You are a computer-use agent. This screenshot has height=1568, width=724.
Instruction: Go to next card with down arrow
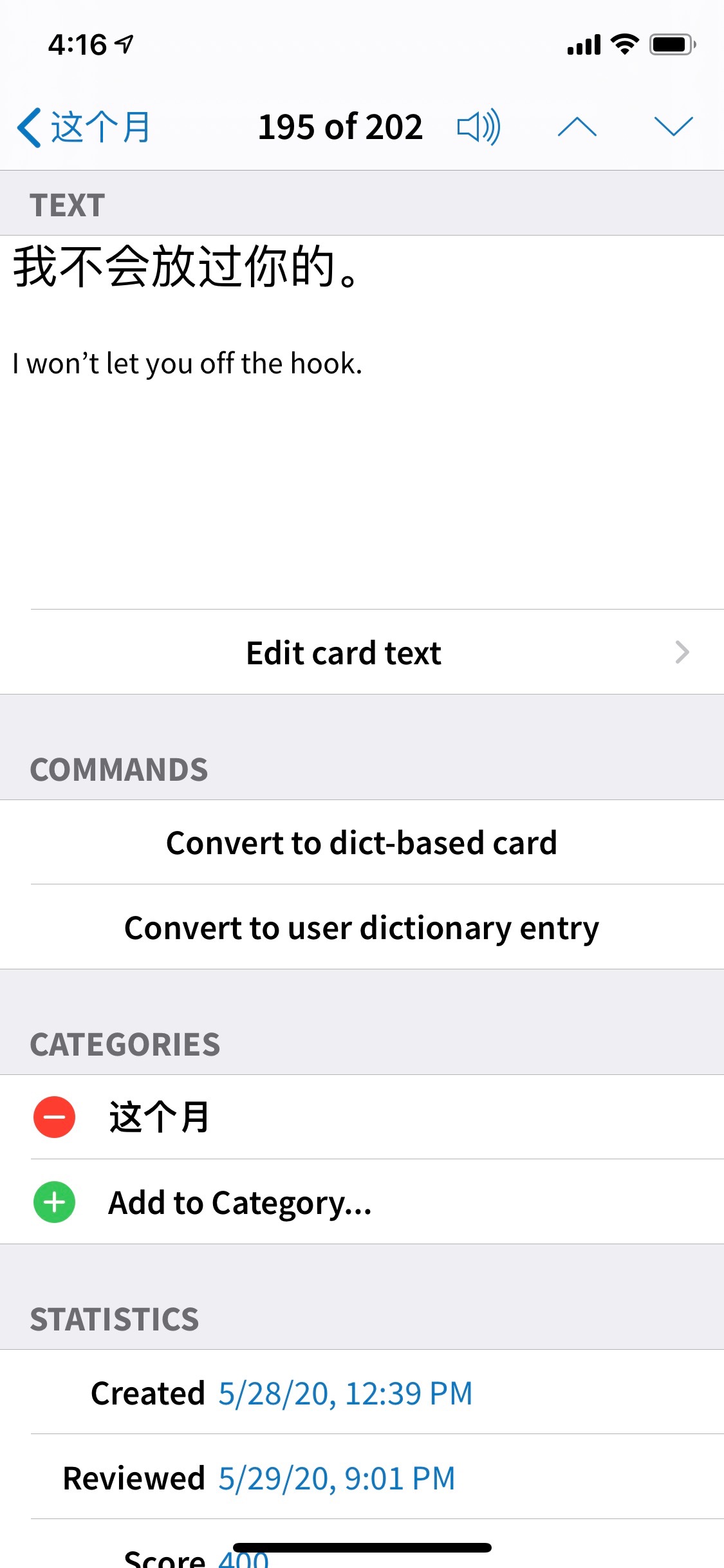(x=673, y=127)
